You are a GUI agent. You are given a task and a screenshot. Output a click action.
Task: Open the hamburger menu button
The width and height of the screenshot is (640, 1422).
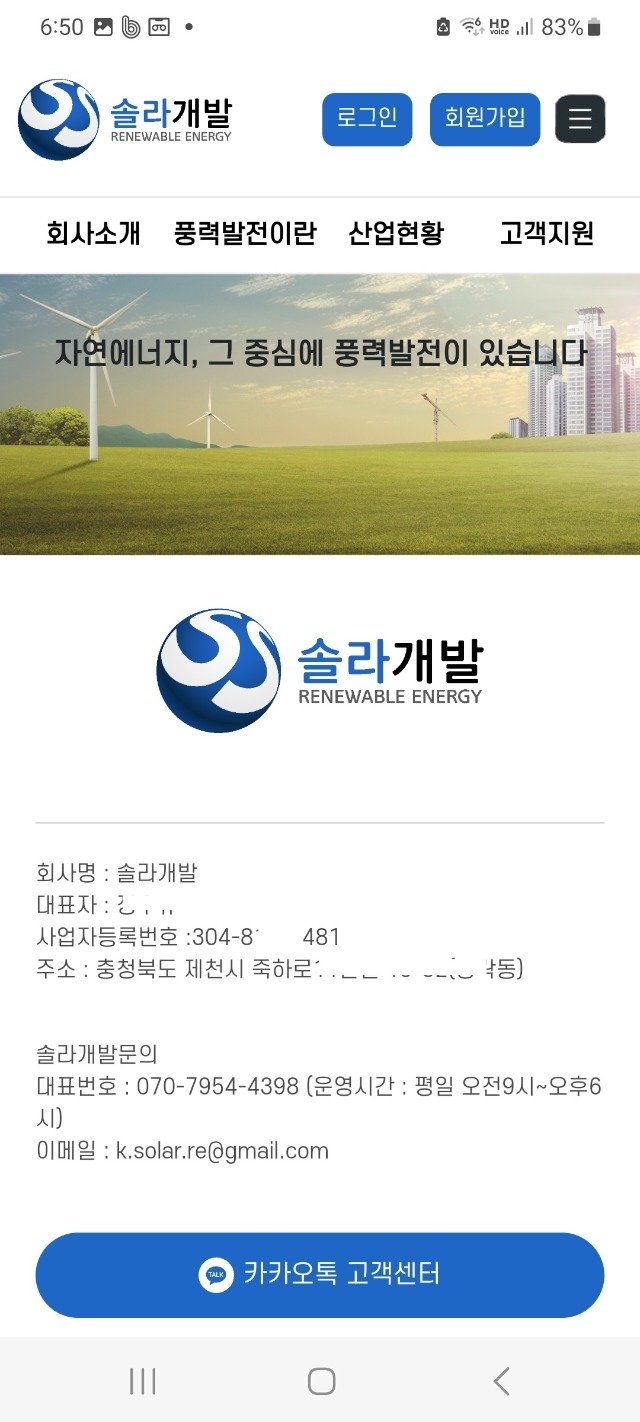[x=580, y=119]
